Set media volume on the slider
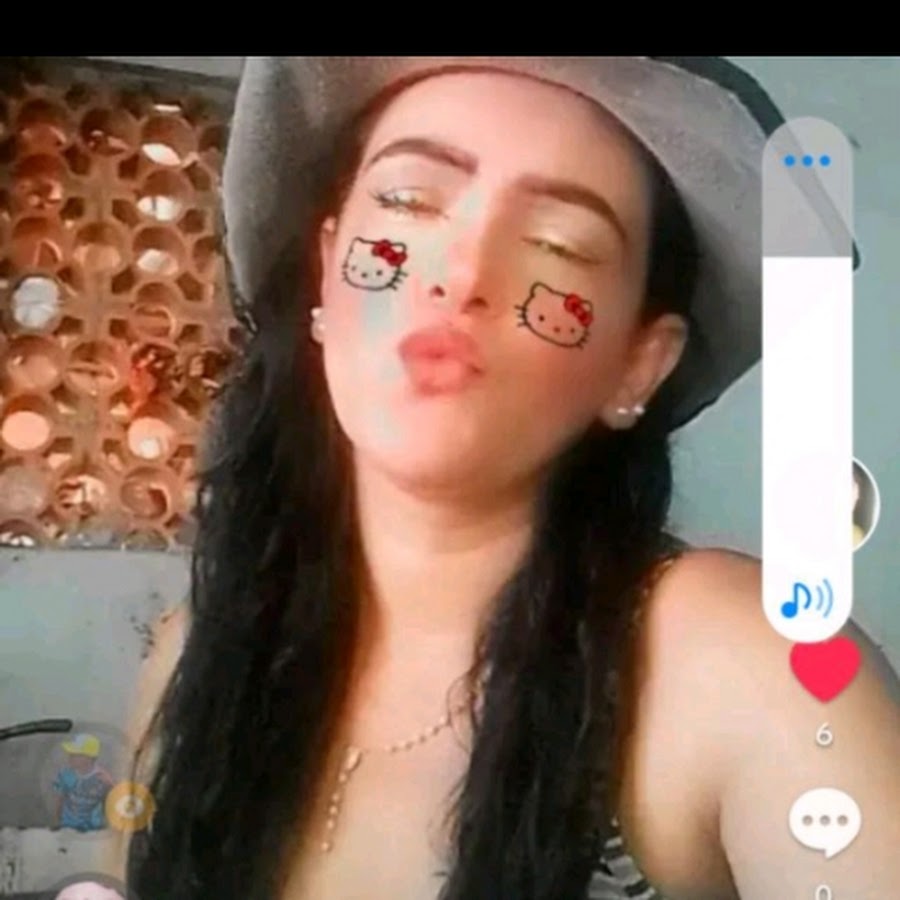 (807, 400)
